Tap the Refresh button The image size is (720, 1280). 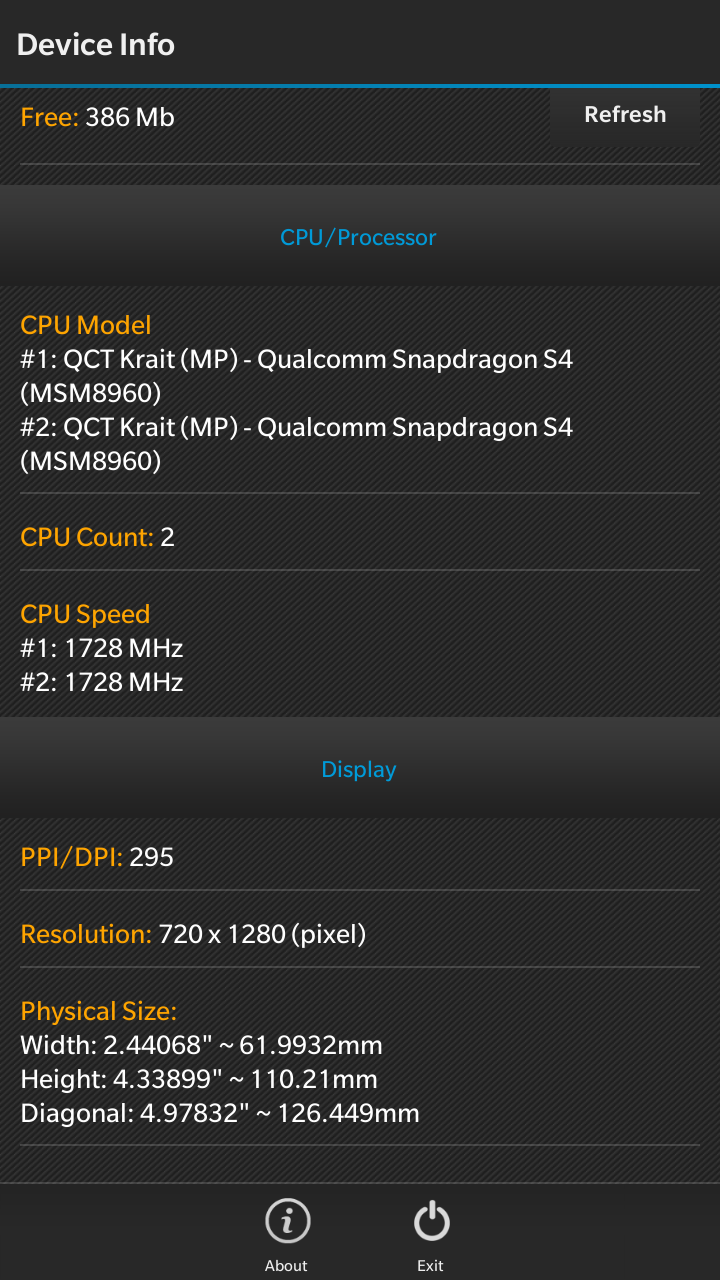coord(625,115)
